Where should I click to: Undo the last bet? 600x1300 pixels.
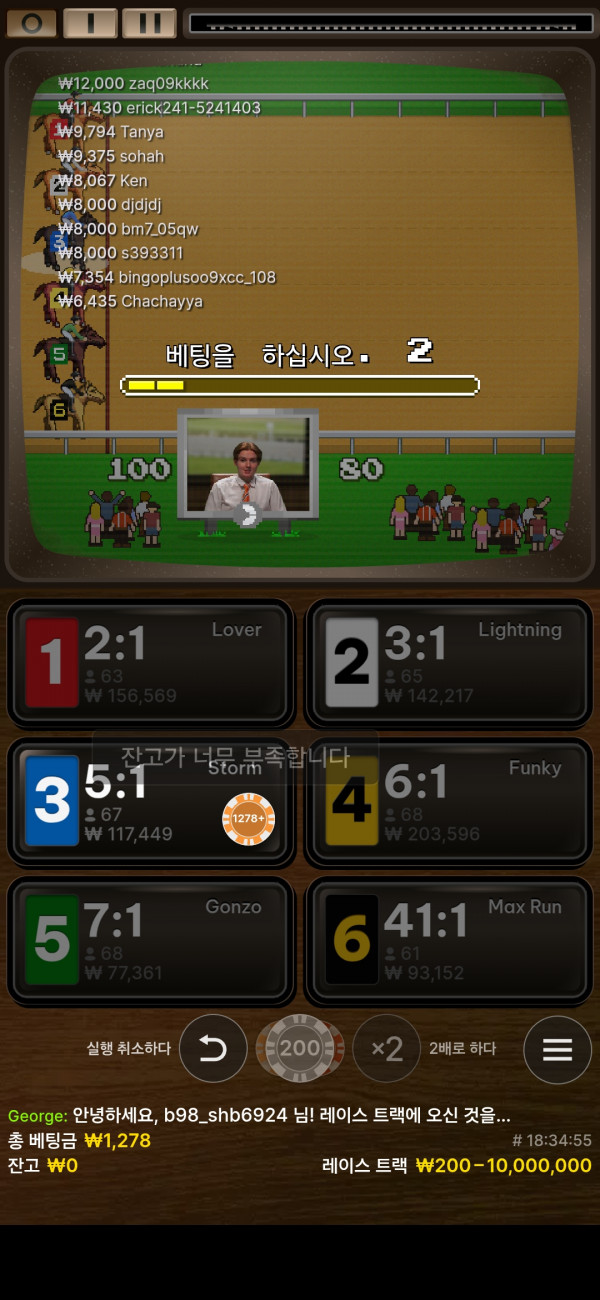(213, 1048)
